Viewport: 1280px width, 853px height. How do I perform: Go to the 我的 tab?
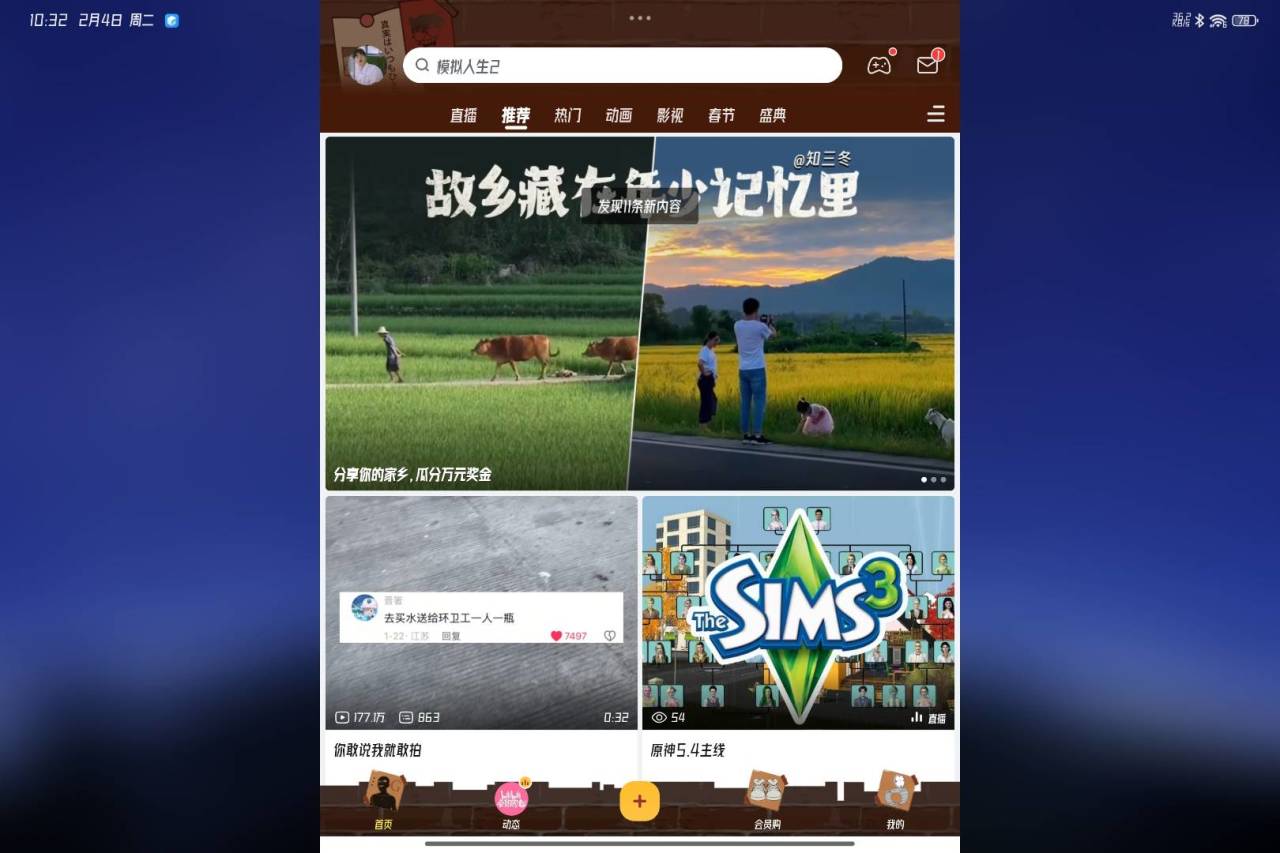pos(895,802)
